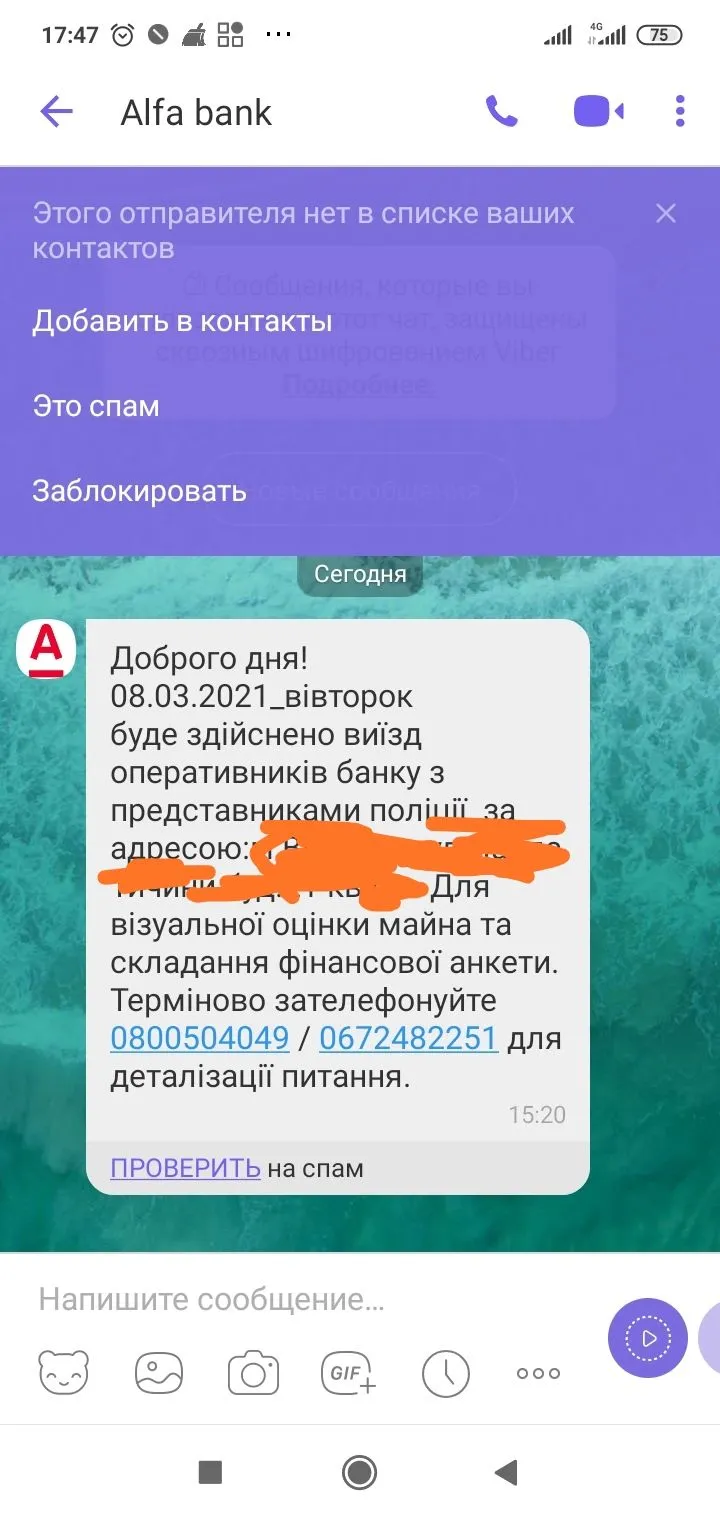Select Добавить в контакты
Viewport: 720px width, 1520px height.
click(x=182, y=321)
